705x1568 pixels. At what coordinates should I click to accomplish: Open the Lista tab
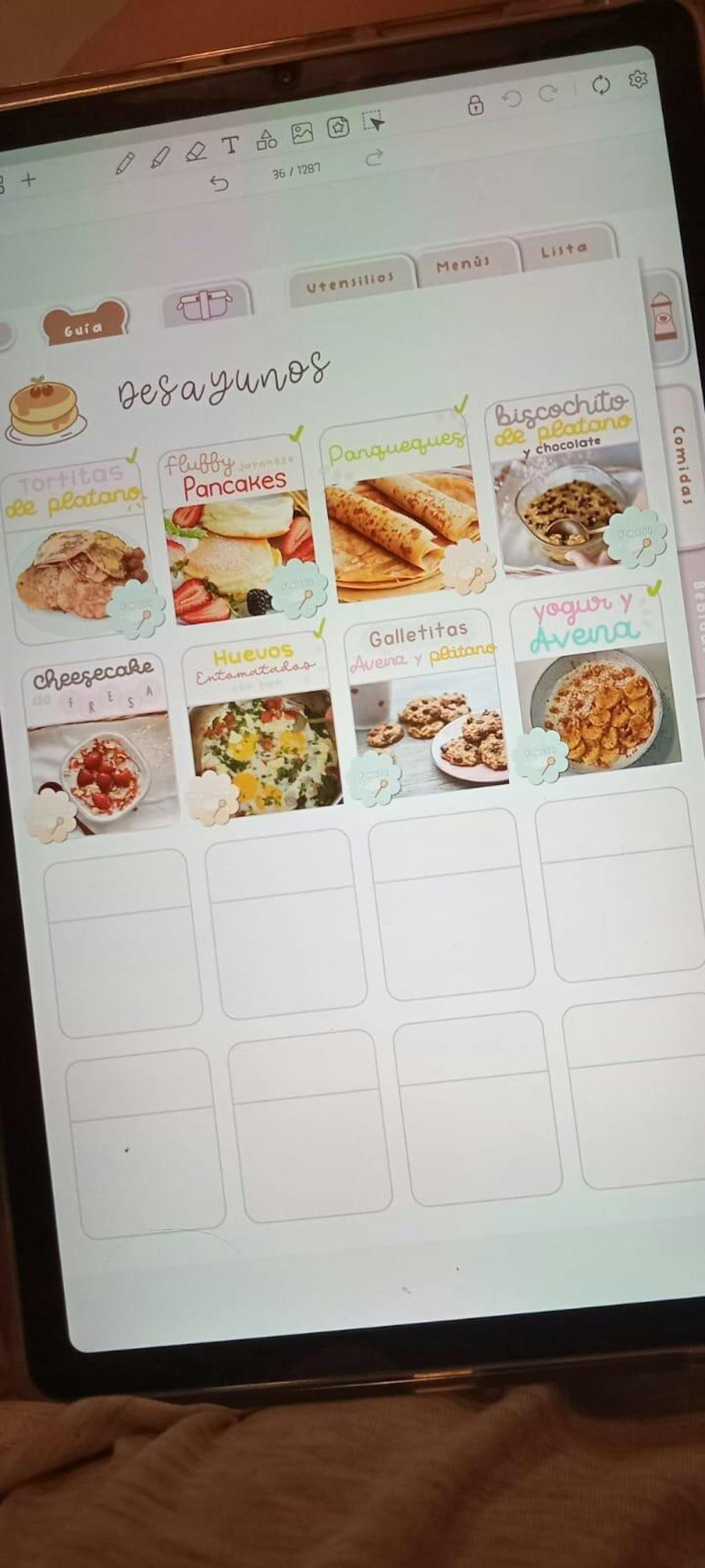pos(564,249)
